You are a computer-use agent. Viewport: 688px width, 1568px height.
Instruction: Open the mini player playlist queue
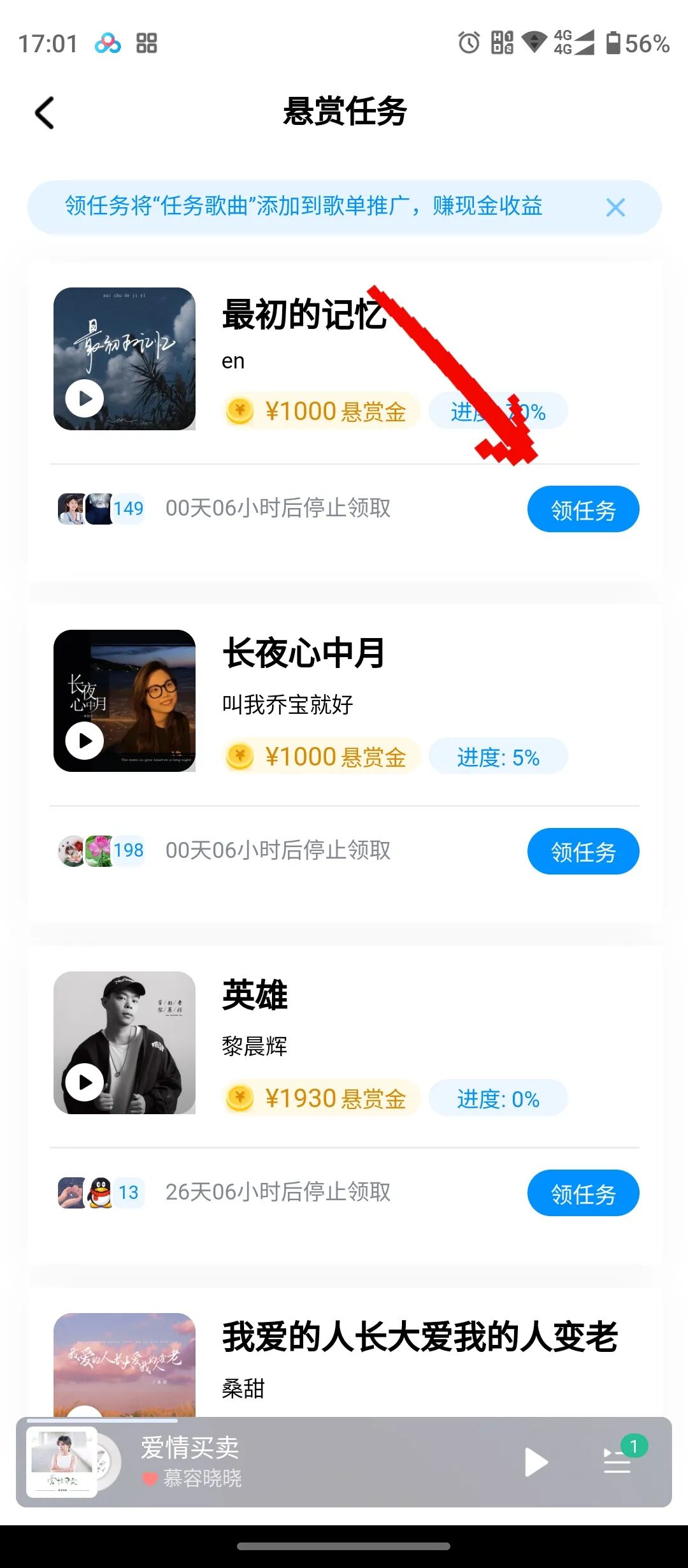617,1460
